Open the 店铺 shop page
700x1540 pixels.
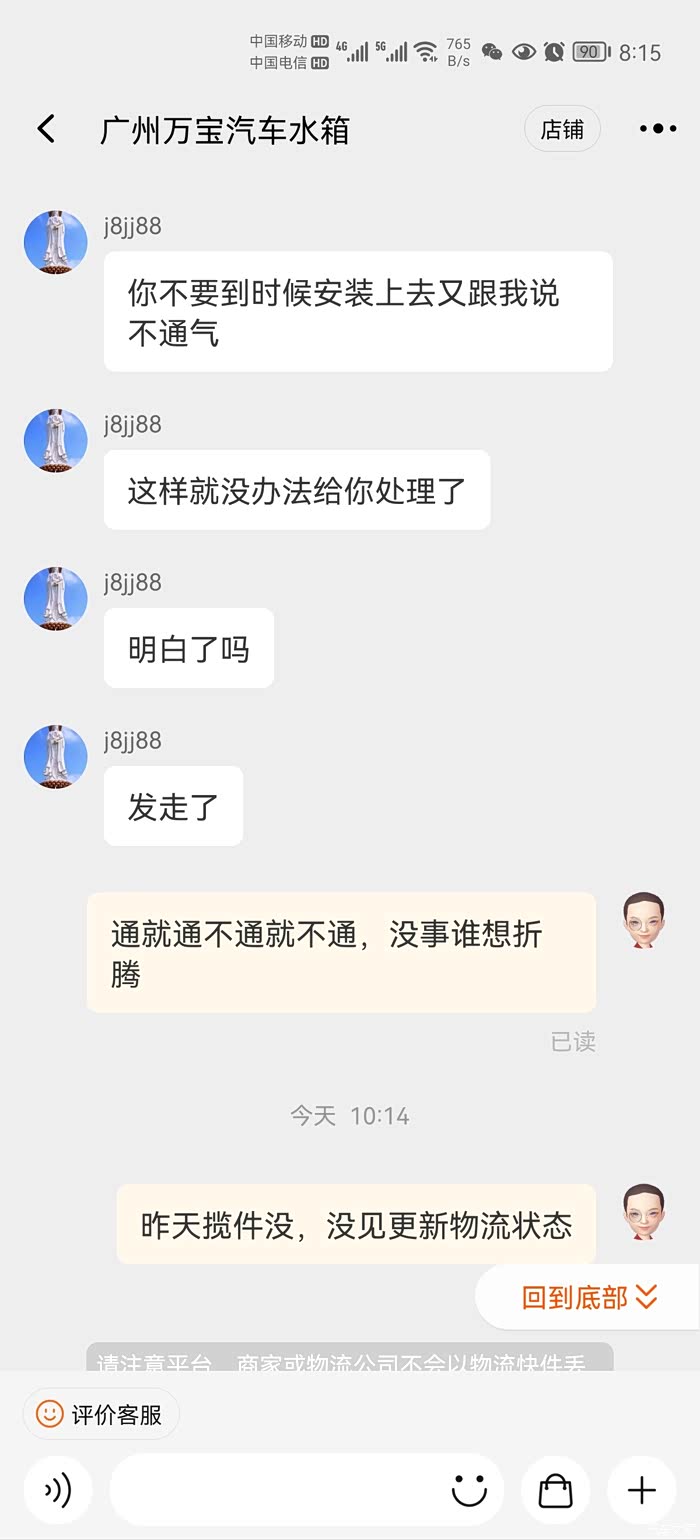(x=562, y=129)
